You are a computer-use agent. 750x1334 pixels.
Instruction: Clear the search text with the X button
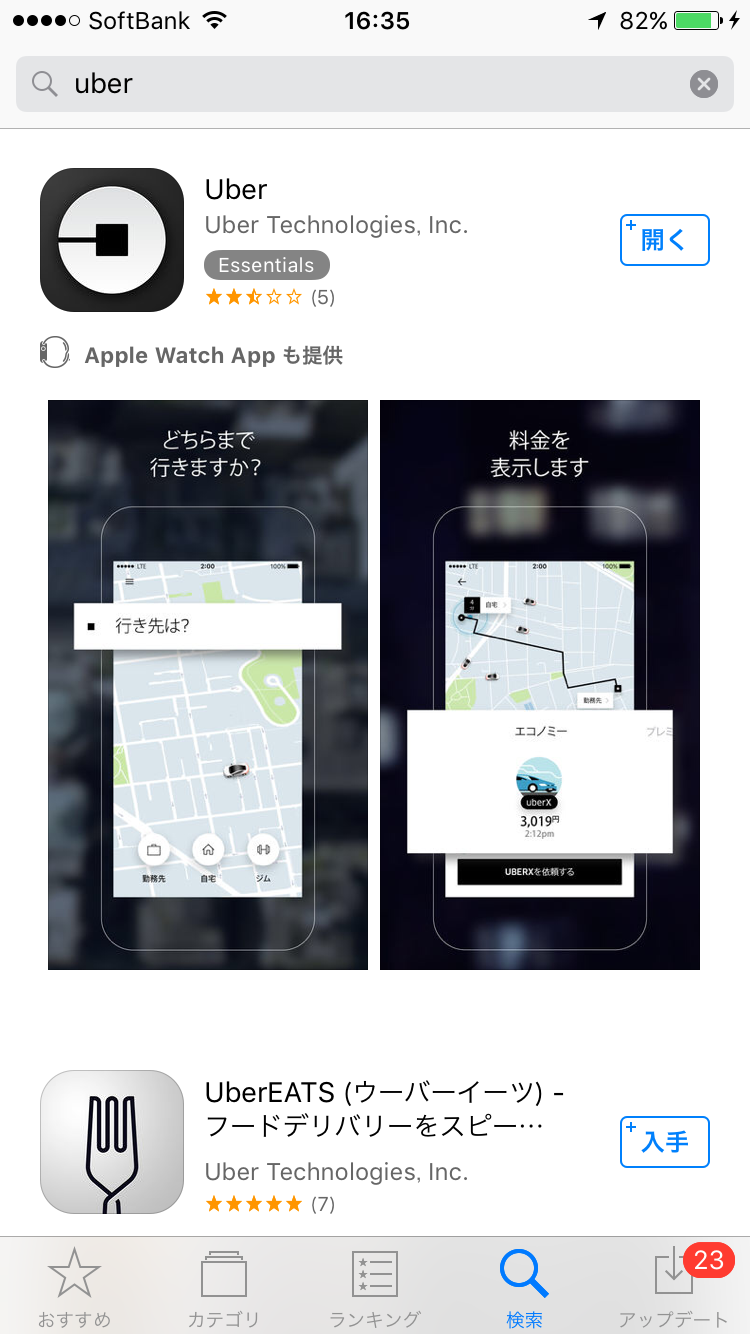[704, 84]
